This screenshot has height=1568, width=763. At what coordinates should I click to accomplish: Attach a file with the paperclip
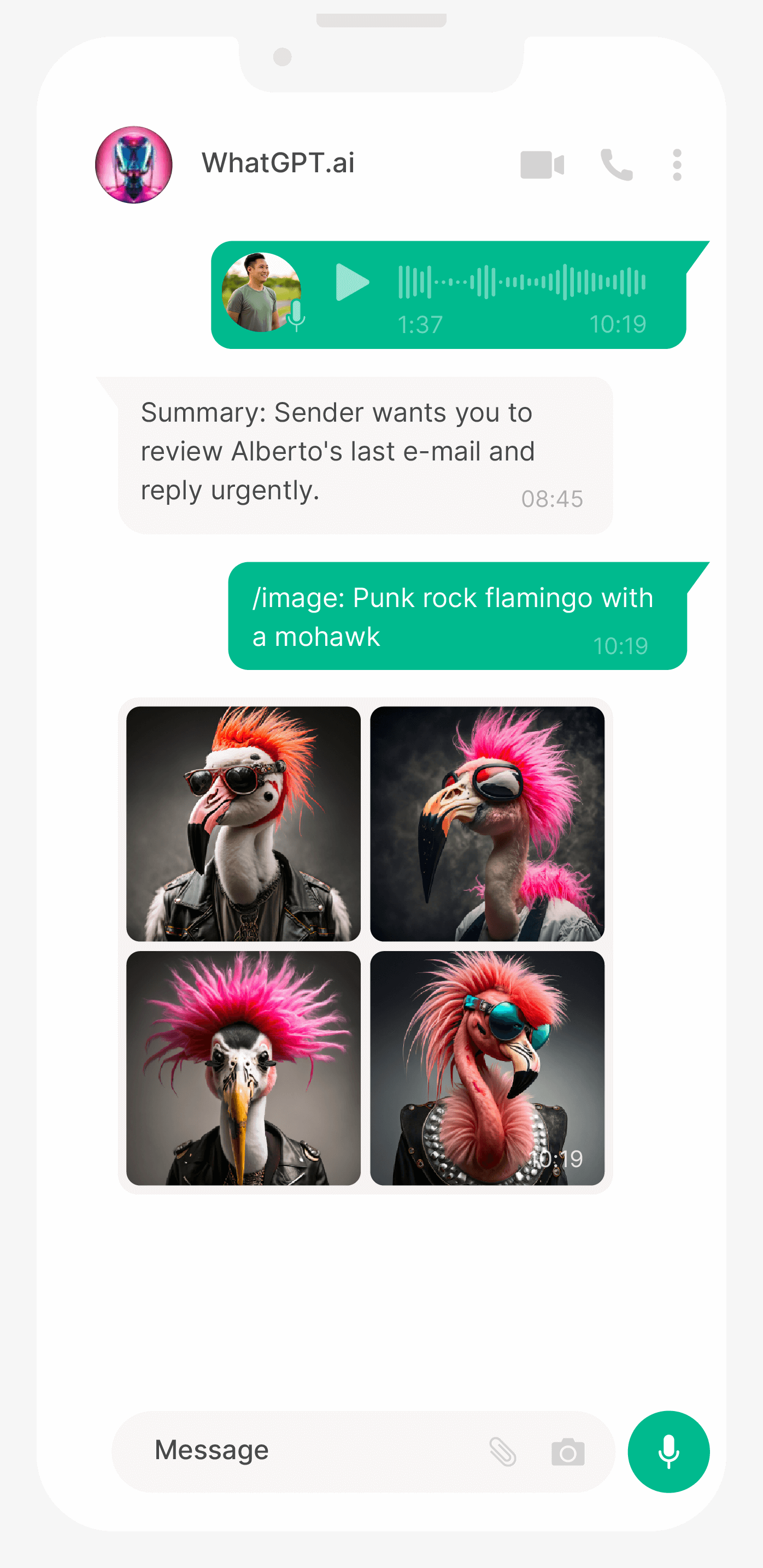(503, 1452)
